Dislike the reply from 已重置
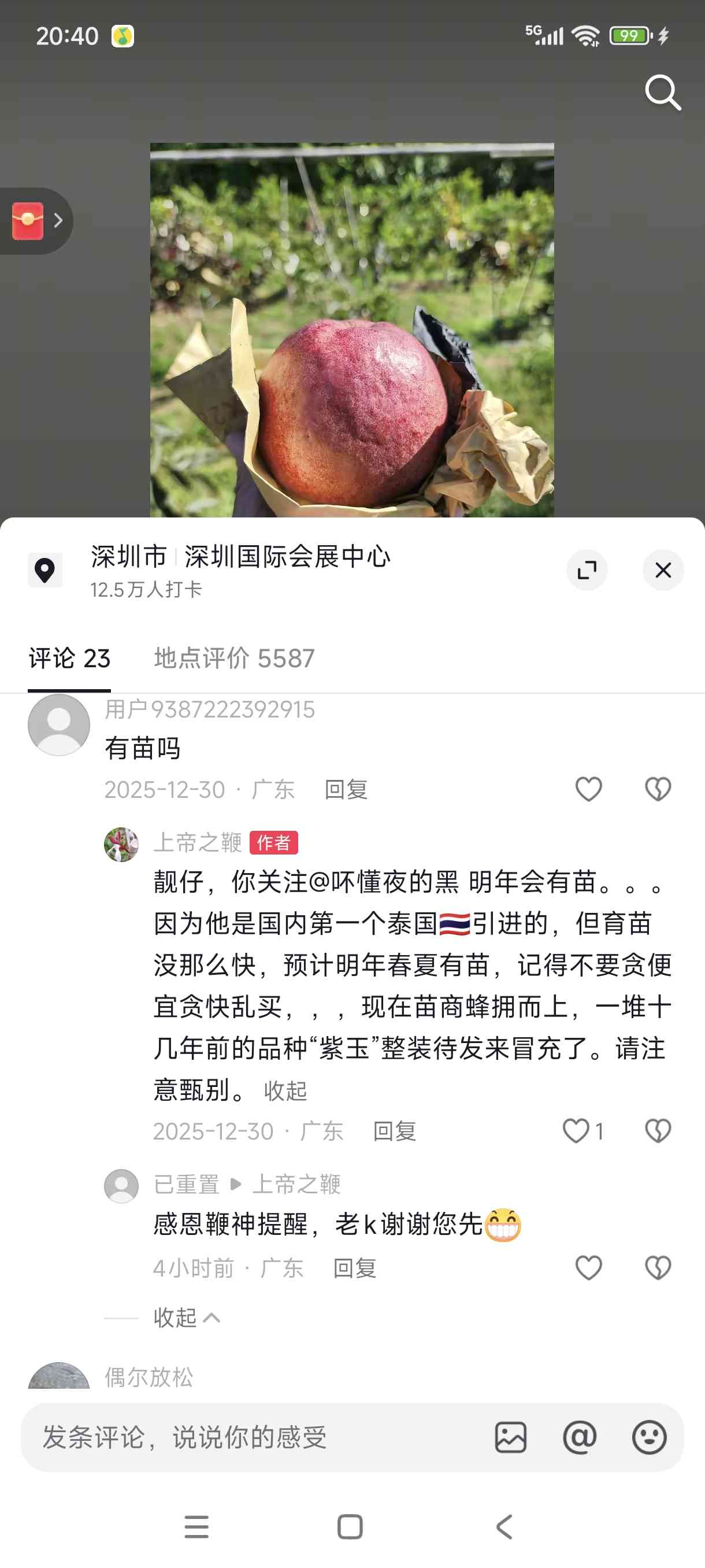Viewport: 705px width, 1568px height. [657, 1269]
